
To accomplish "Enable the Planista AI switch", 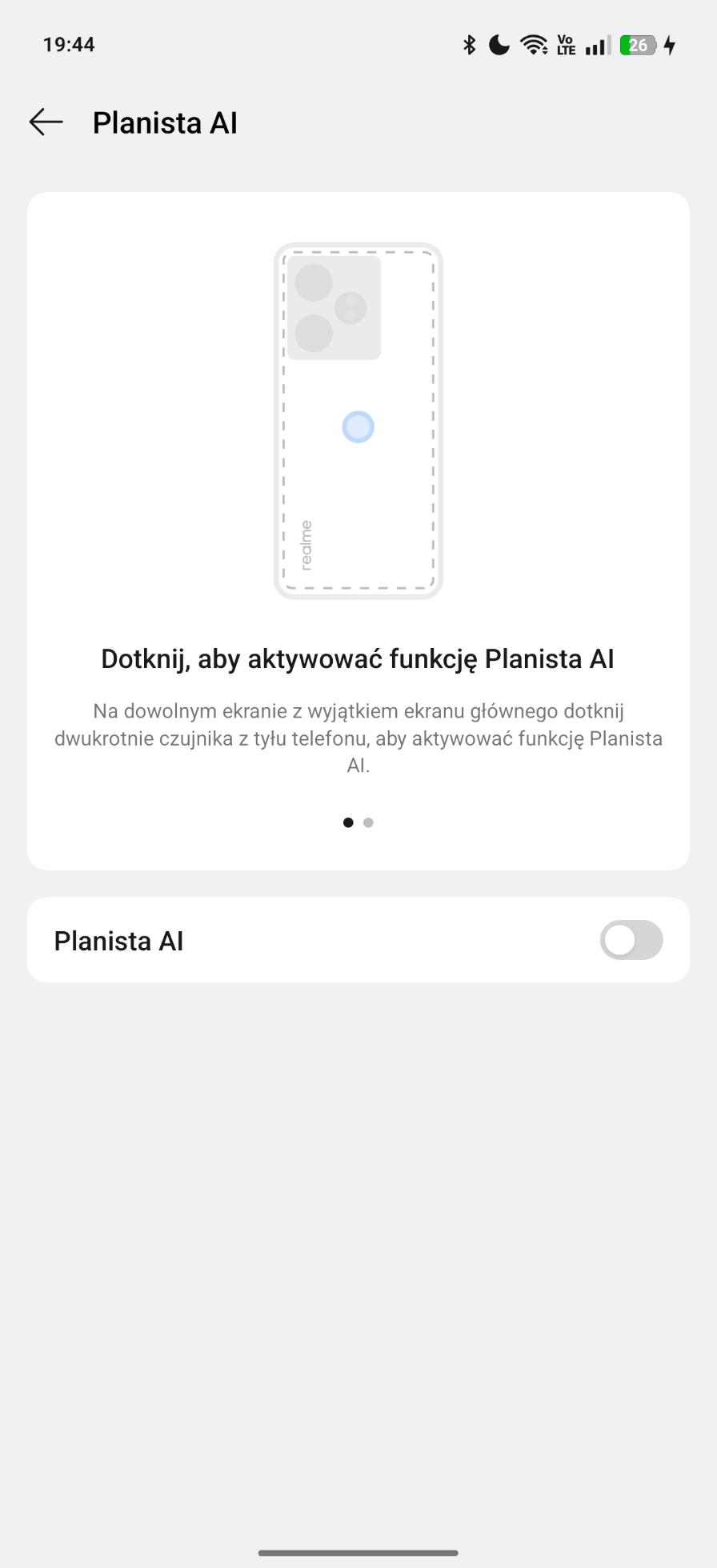I will (x=631, y=940).
